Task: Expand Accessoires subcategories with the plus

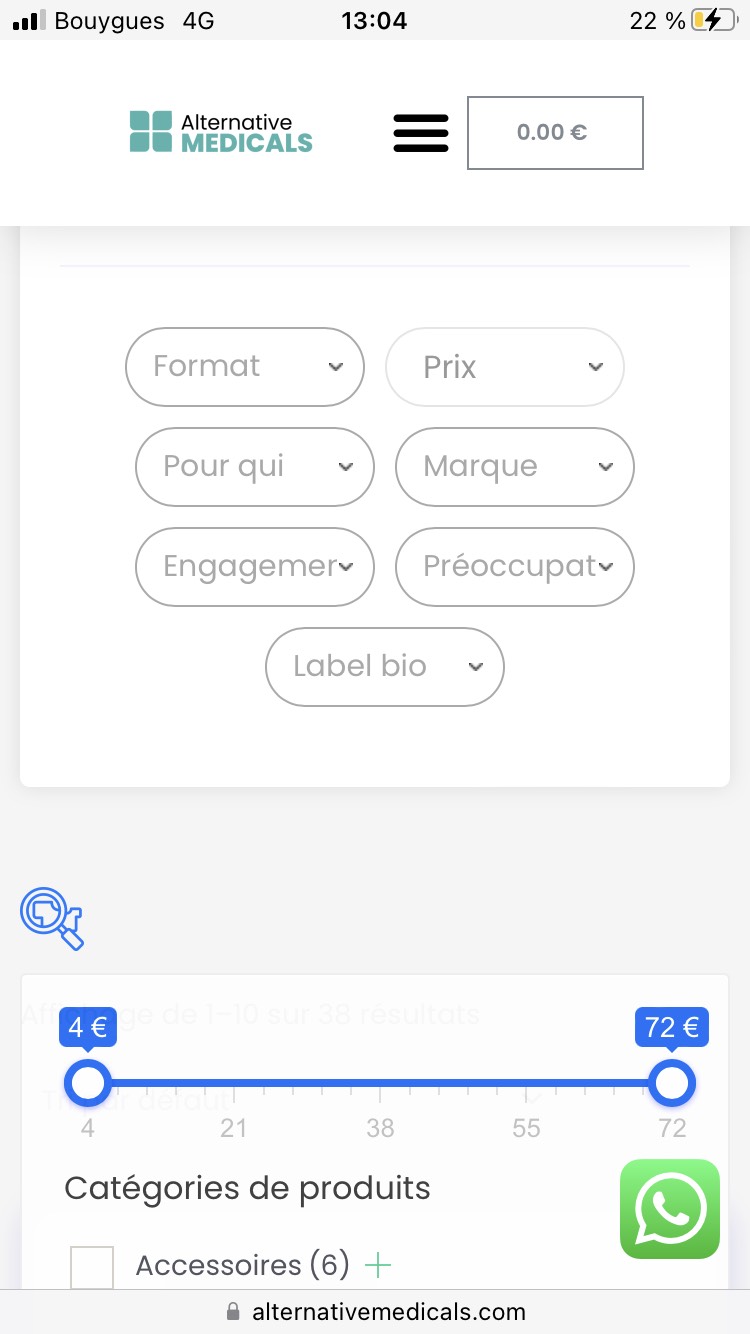Action: [x=378, y=1266]
